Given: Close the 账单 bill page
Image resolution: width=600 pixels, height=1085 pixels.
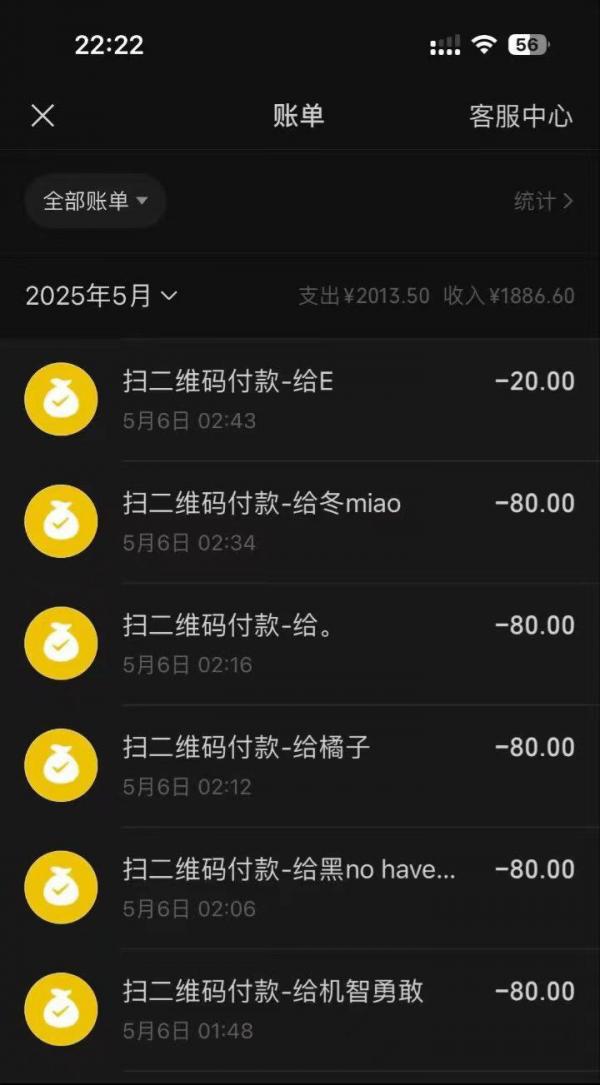Looking at the screenshot, I should pos(43,116).
